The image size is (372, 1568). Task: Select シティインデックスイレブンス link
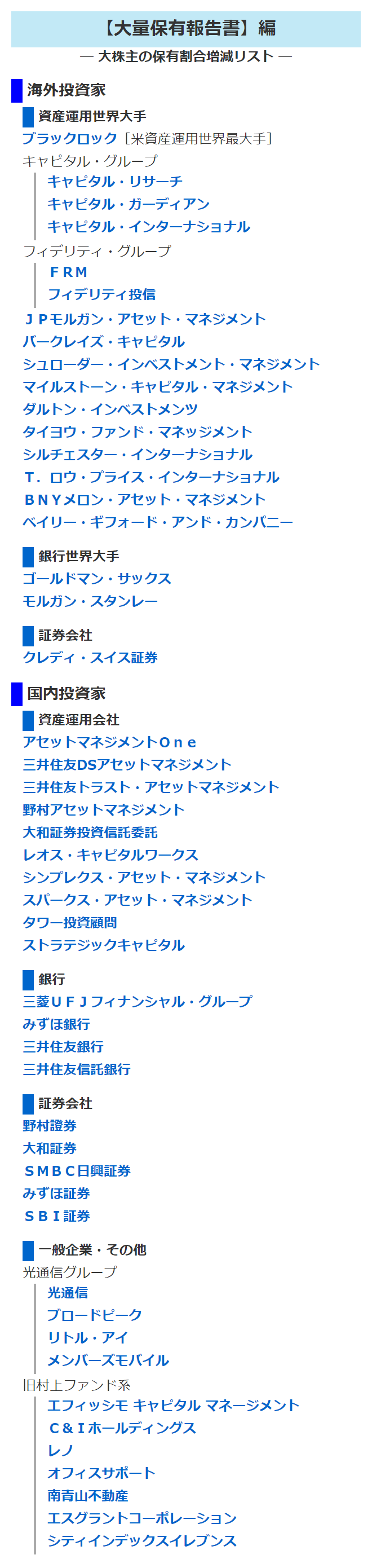tap(141, 1540)
